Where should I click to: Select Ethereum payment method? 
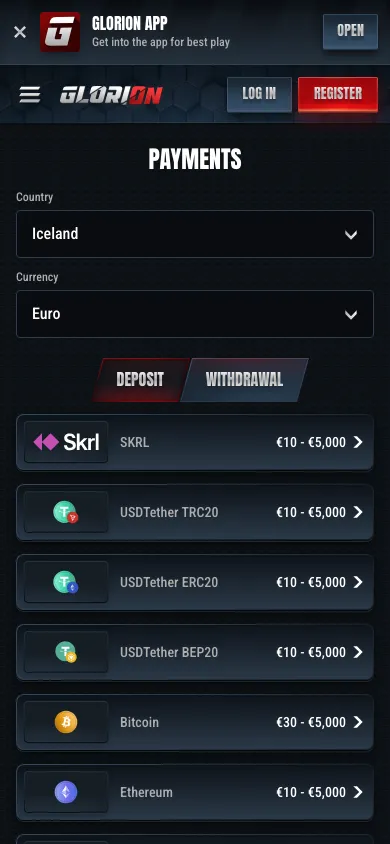195,792
